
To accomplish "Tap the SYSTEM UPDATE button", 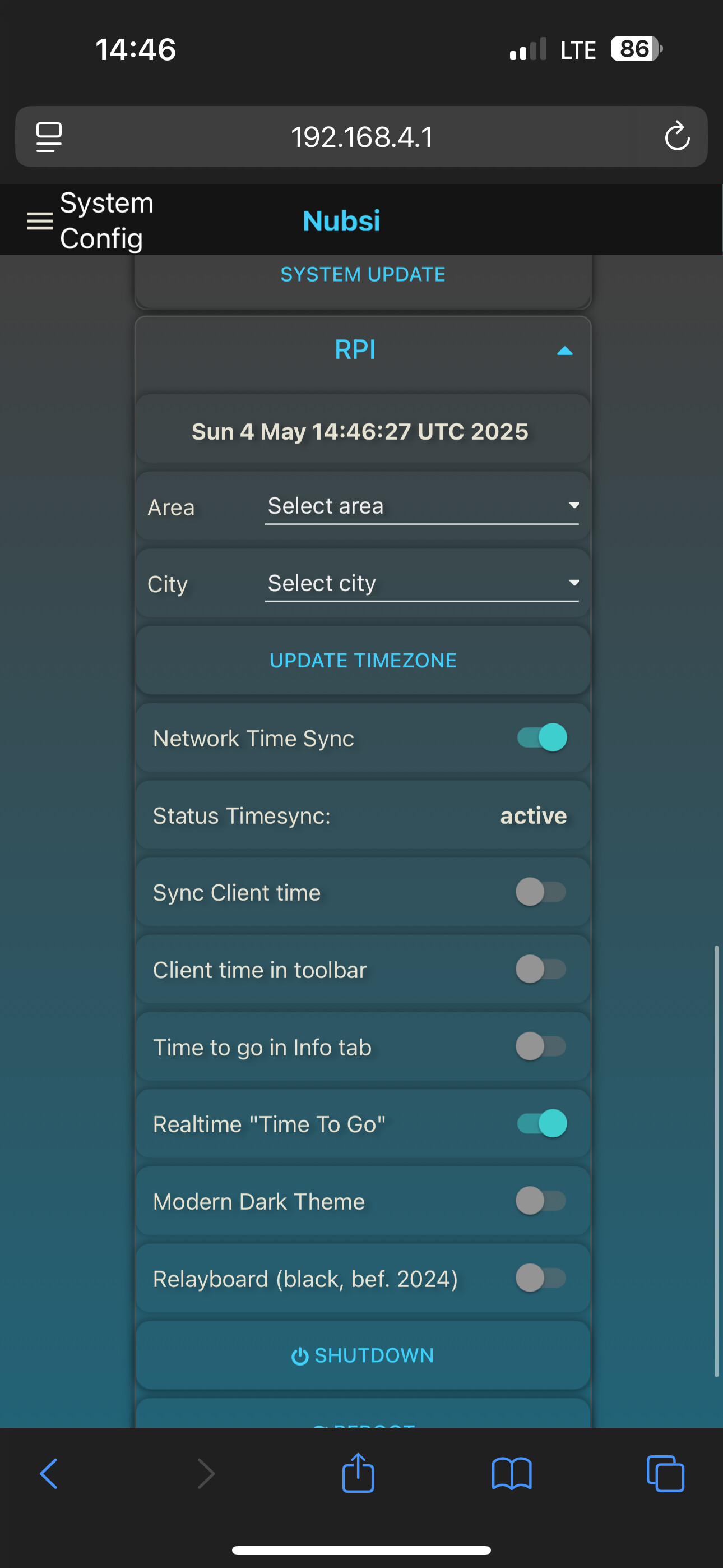I will click(x=363, y=275).
